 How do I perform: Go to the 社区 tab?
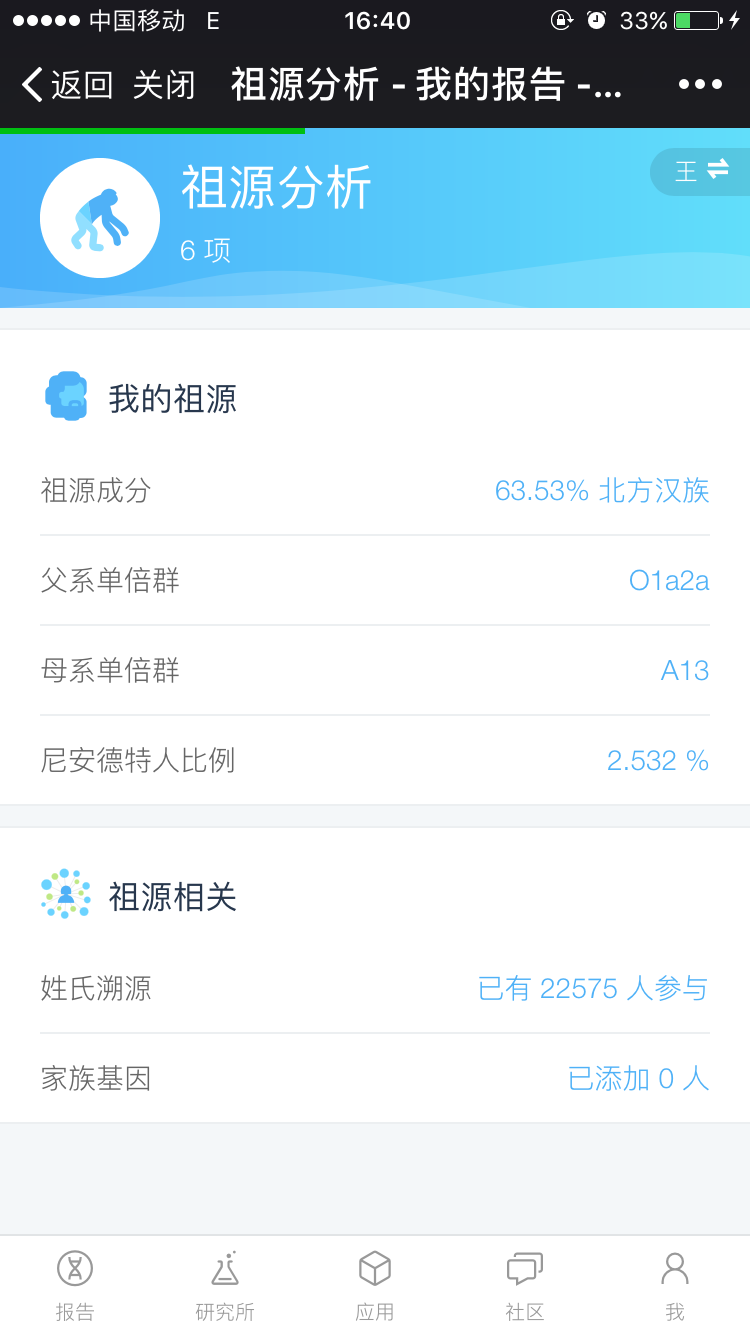coord(525,1286)
